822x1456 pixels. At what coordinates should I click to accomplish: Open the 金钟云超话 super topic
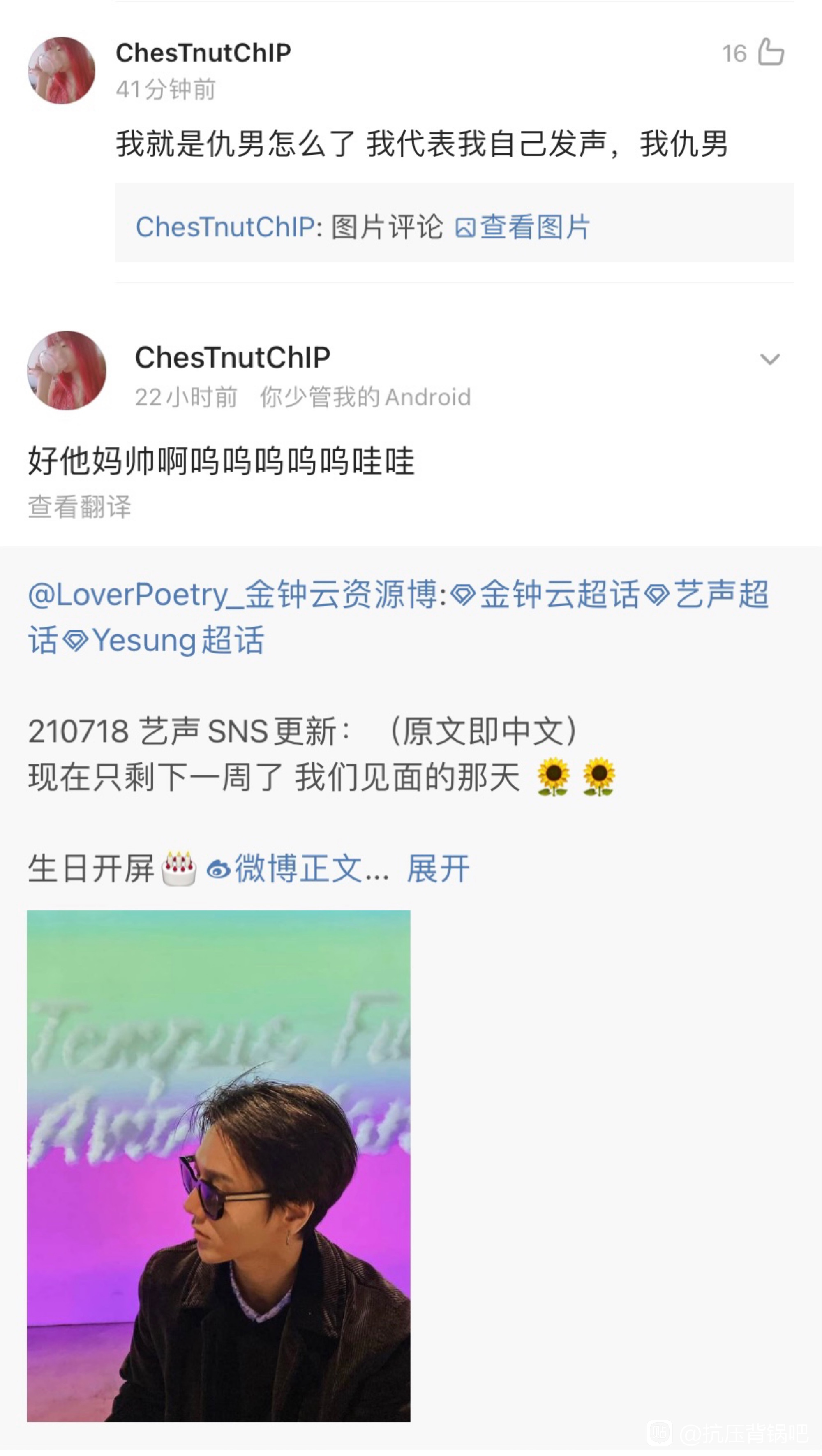point(546,594)
